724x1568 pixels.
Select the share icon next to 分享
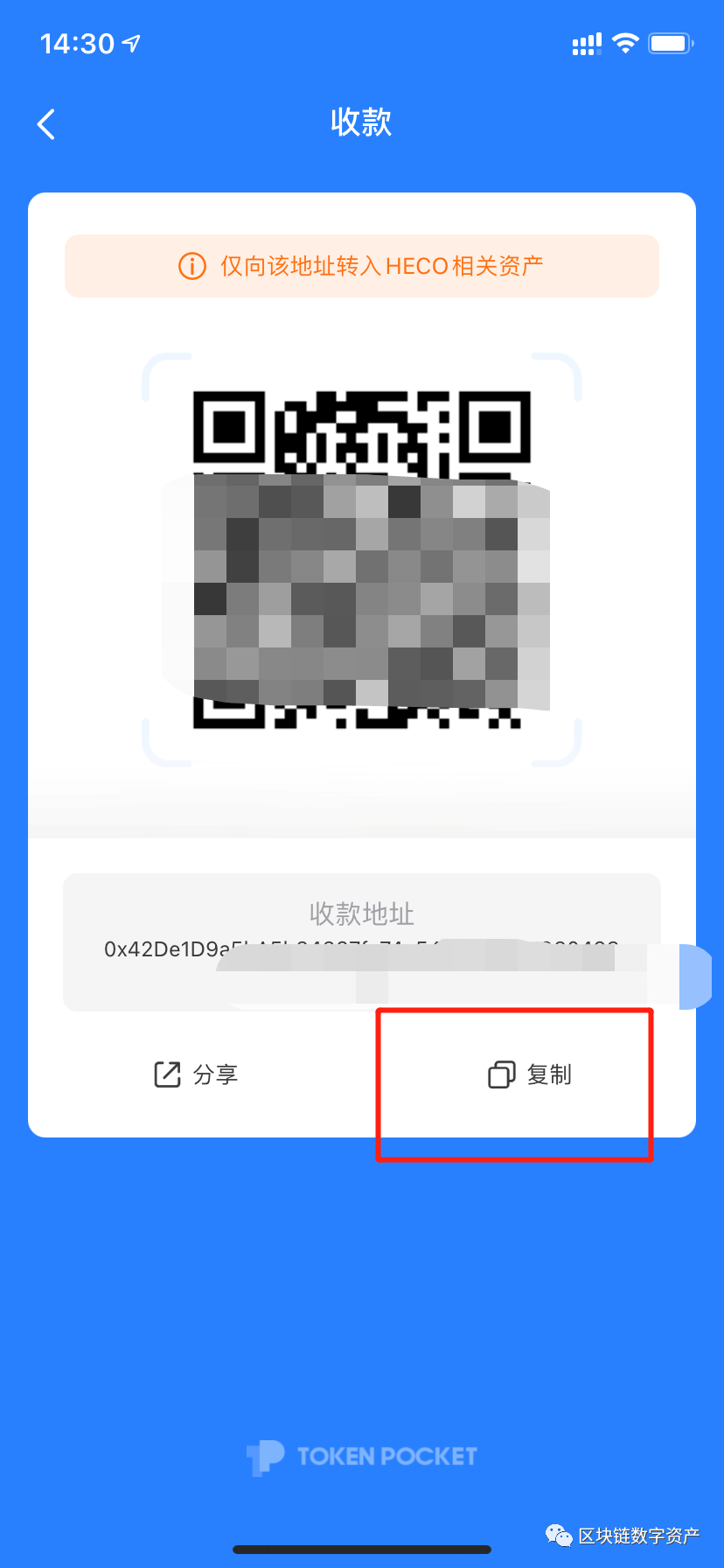coord(165,1074)
